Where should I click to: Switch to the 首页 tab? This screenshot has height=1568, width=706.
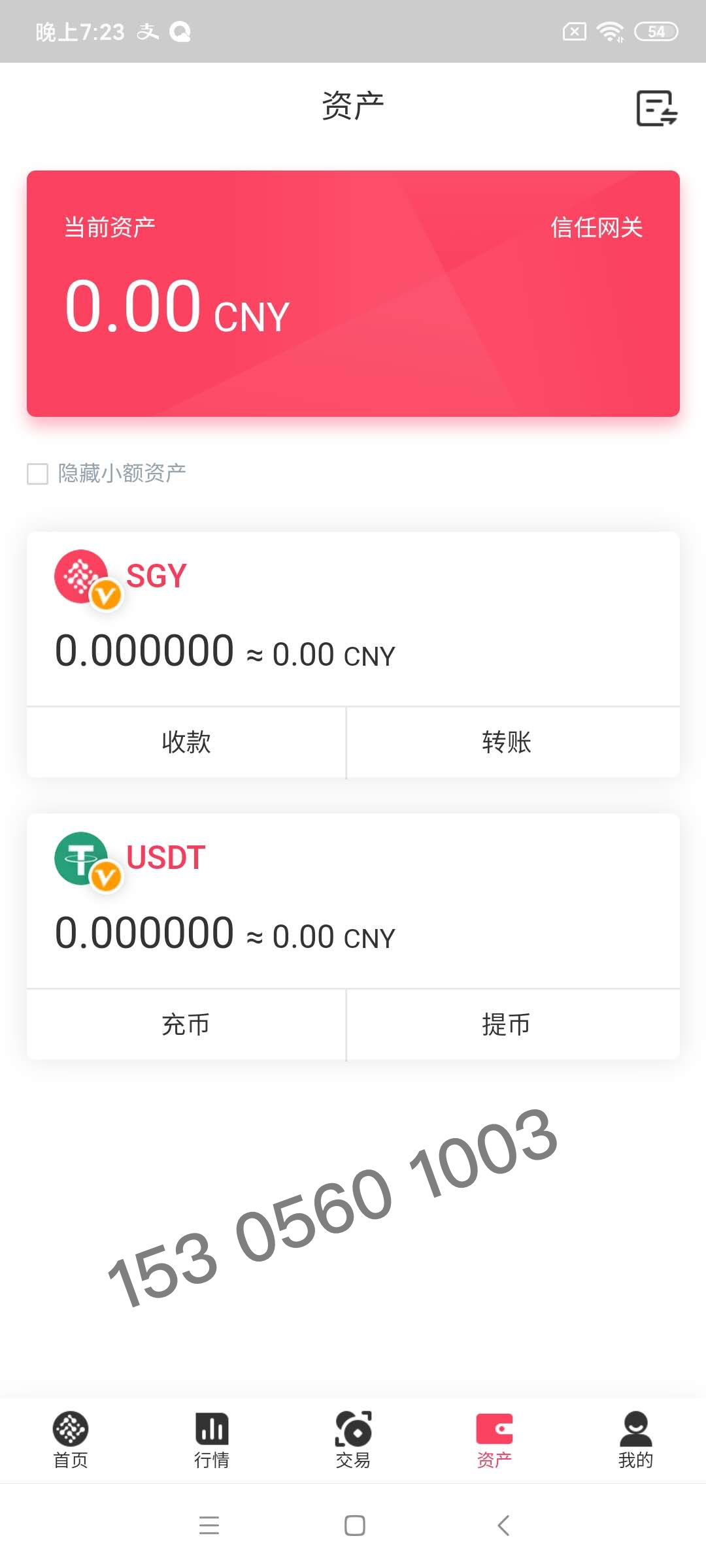pos(71,1440)
